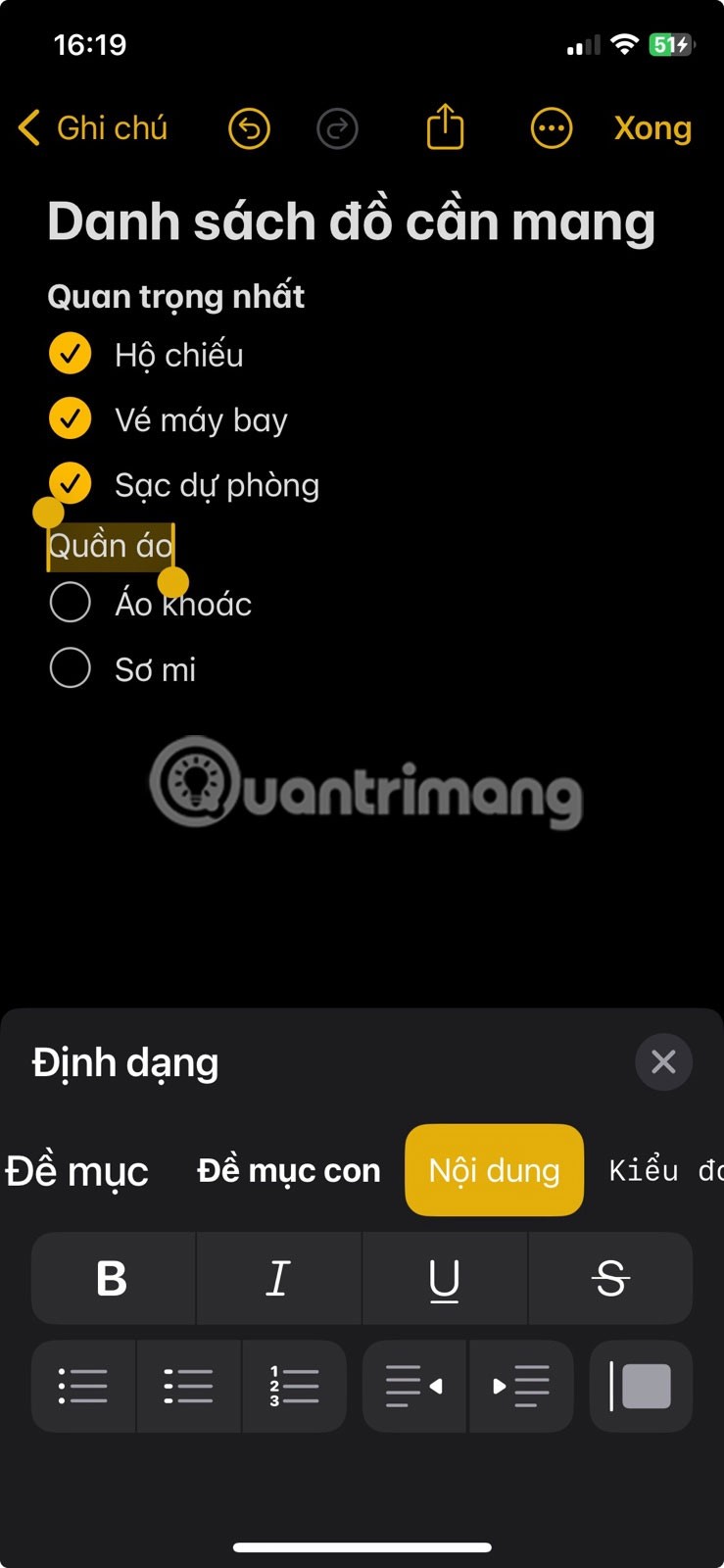The width and height of the screenshot is (724, 1568).
Task: Uncheck the Hộ chiếu item
Action: click(71, 354)
